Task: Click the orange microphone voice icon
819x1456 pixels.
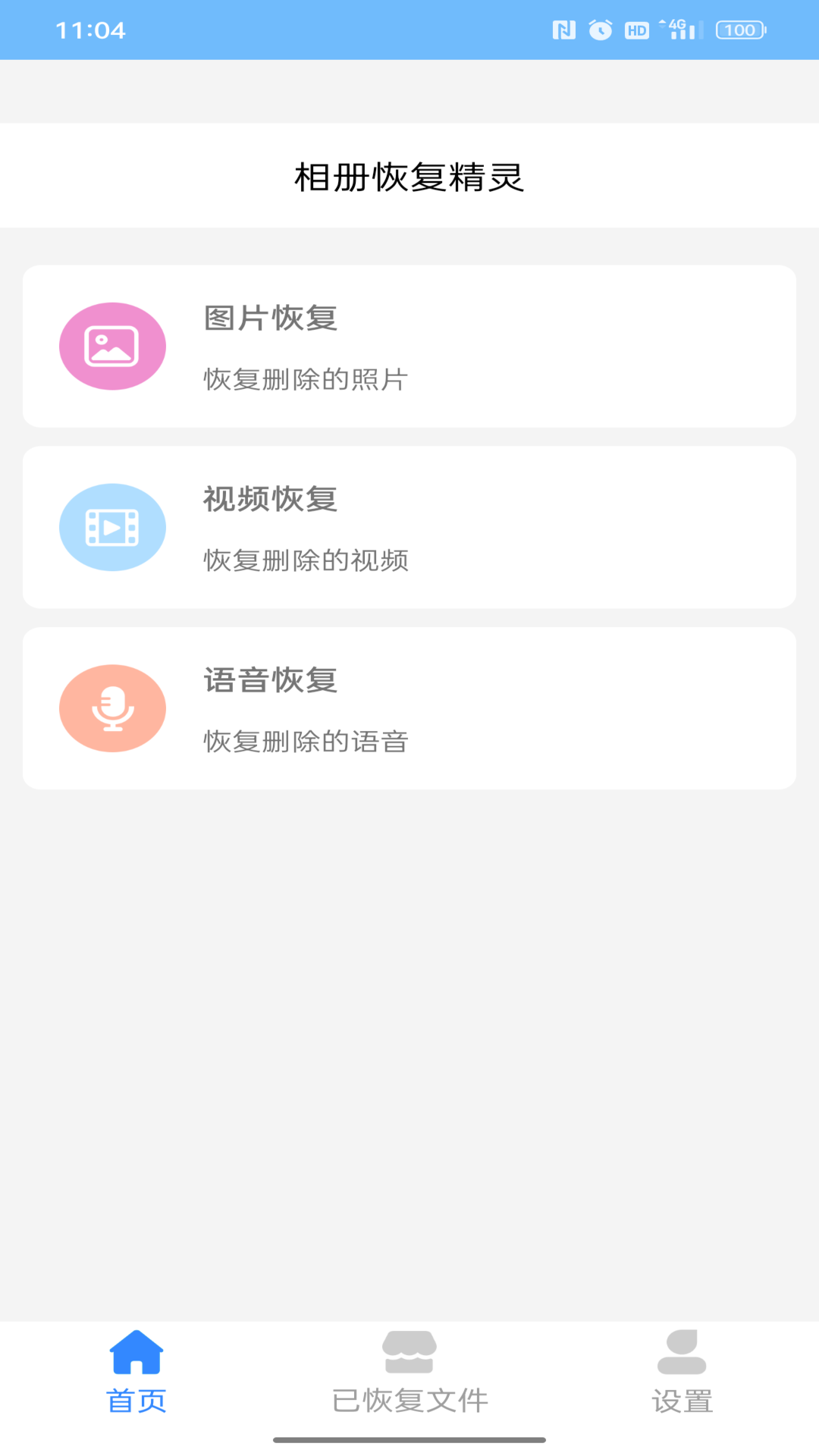Action: (112, 708)
